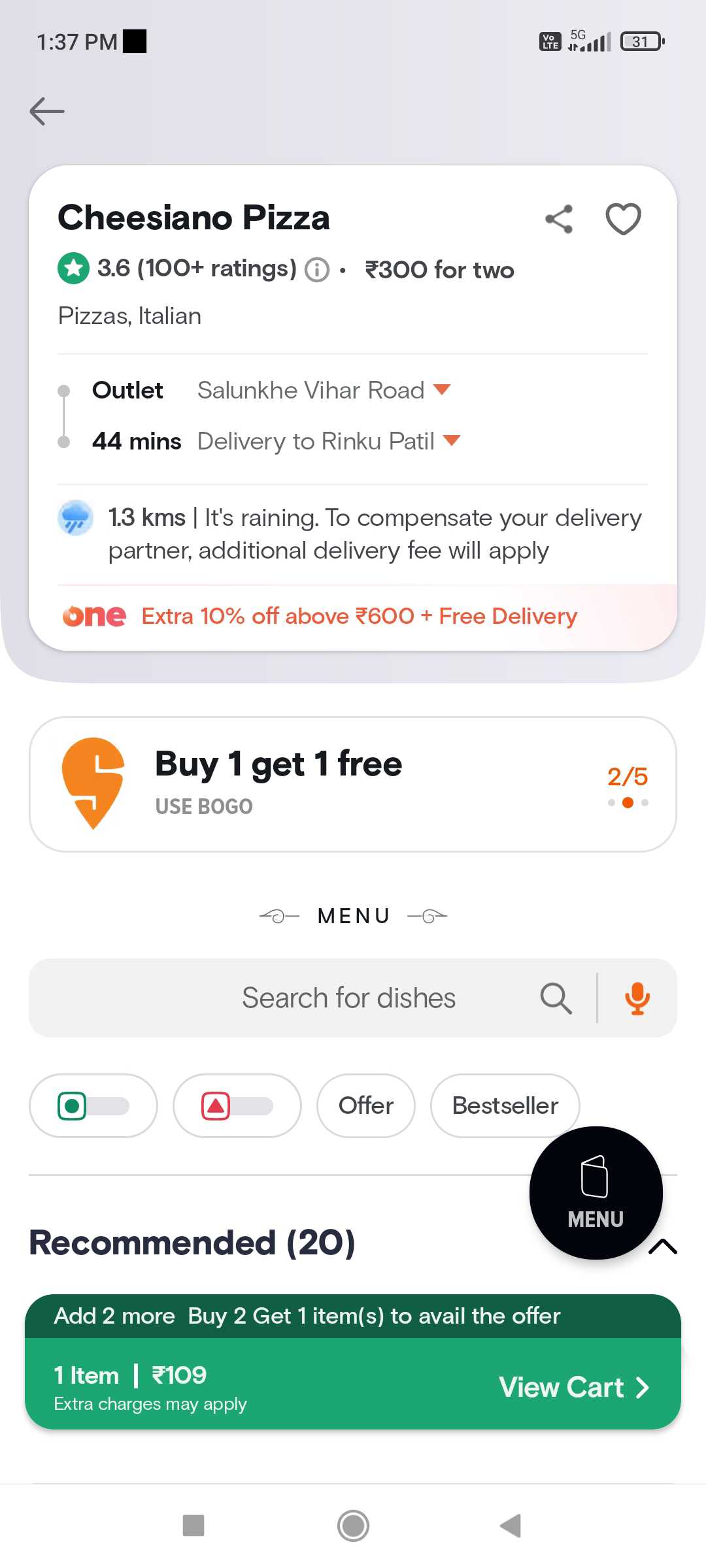This screenshot has width=706, height=1568.
Task: Select the Bestseller filter chip
Action: pyautogui.click(x=505, y=1105)
